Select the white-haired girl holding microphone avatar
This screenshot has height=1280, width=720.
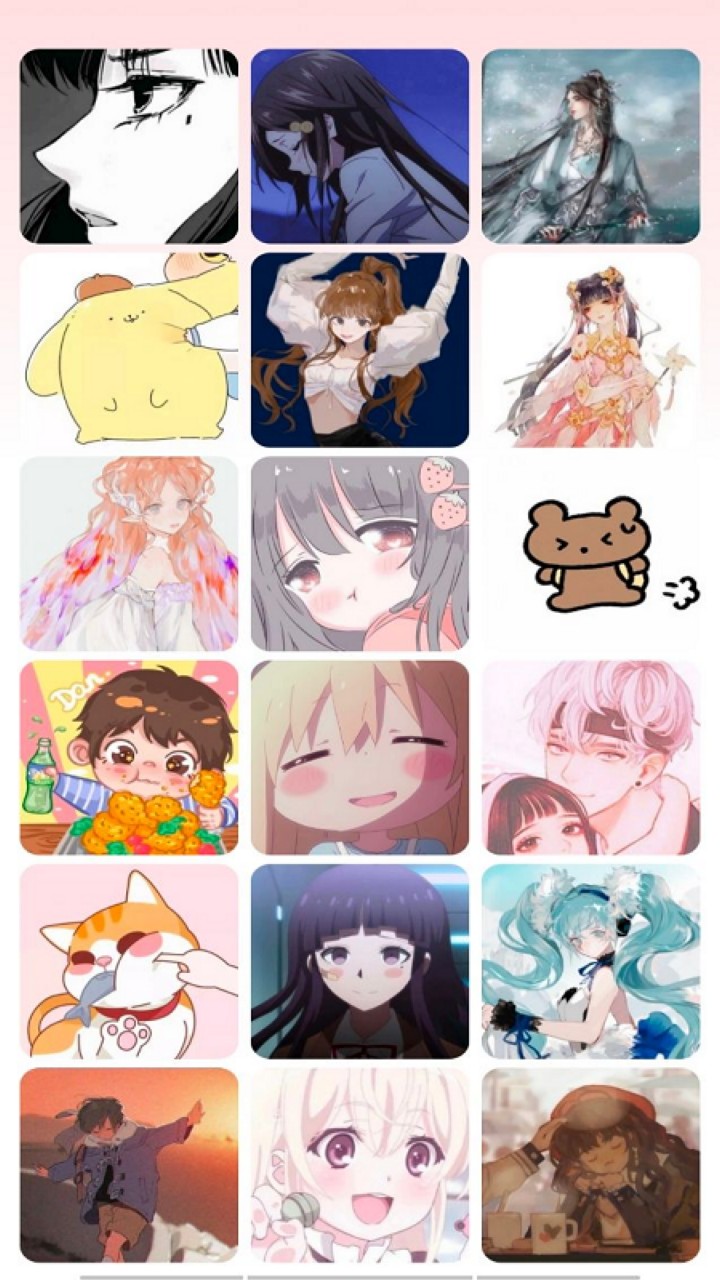(x=360, y=1165)
